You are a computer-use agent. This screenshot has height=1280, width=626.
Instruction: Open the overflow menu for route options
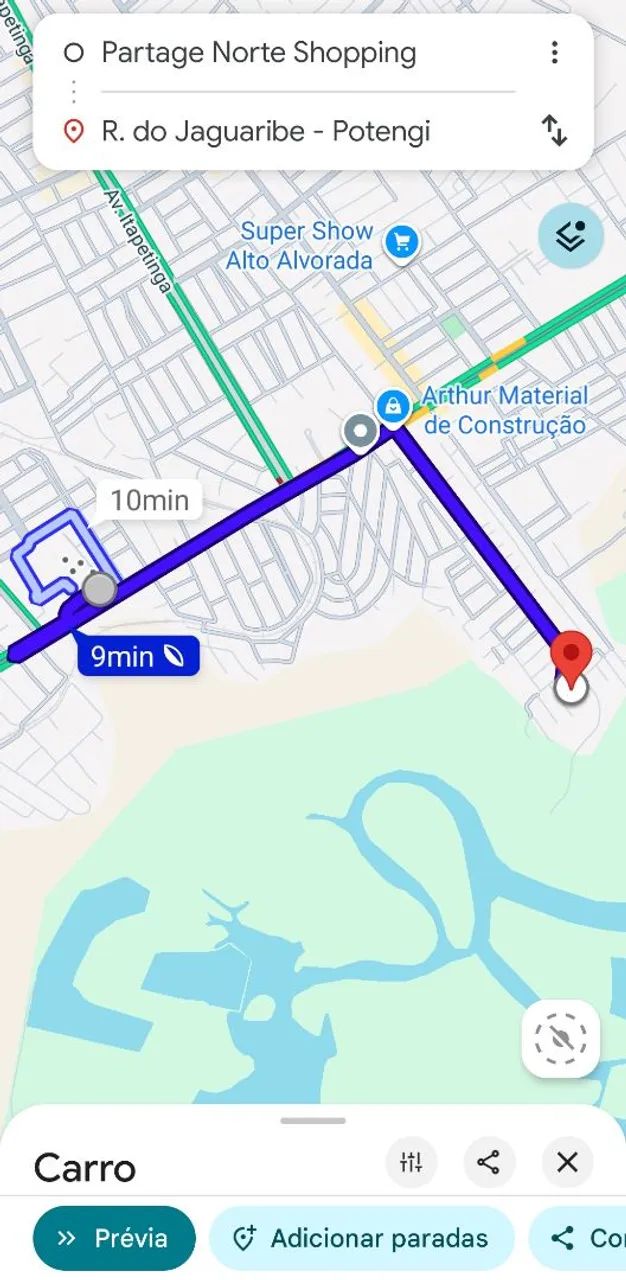(554, 52)
